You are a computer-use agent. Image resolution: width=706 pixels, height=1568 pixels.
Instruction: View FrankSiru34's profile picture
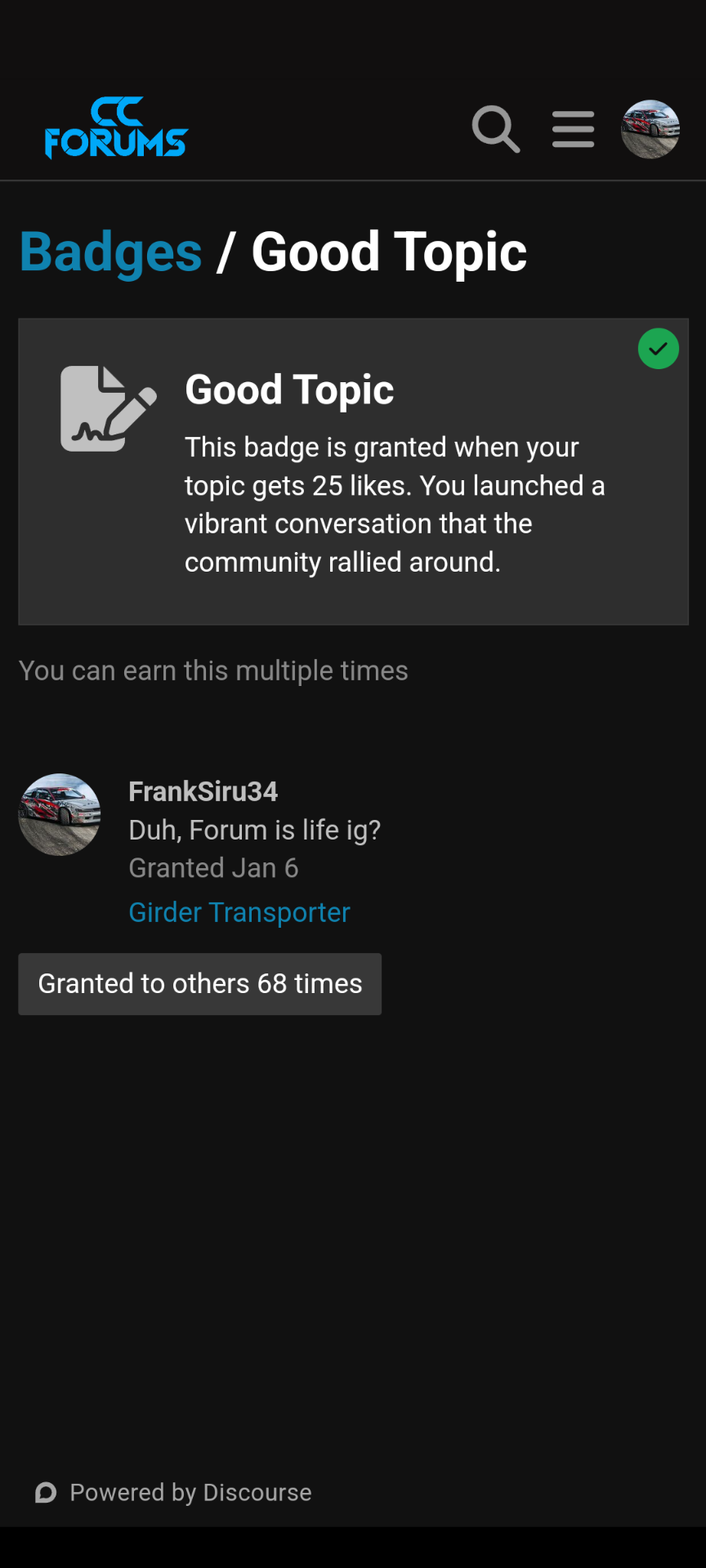[x=60, y=814]
